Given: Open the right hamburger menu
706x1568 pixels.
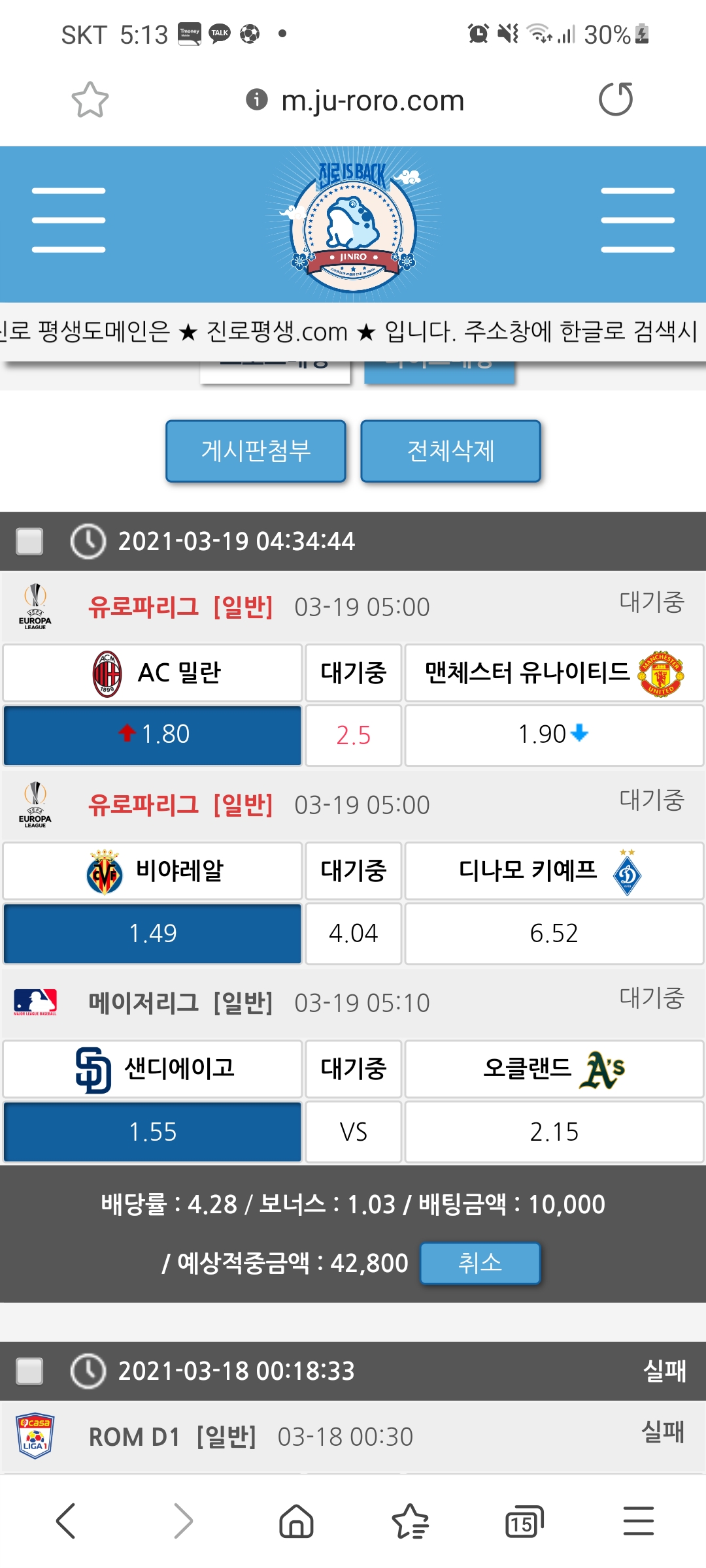Looking at the screenshot, I should (637, 220).
